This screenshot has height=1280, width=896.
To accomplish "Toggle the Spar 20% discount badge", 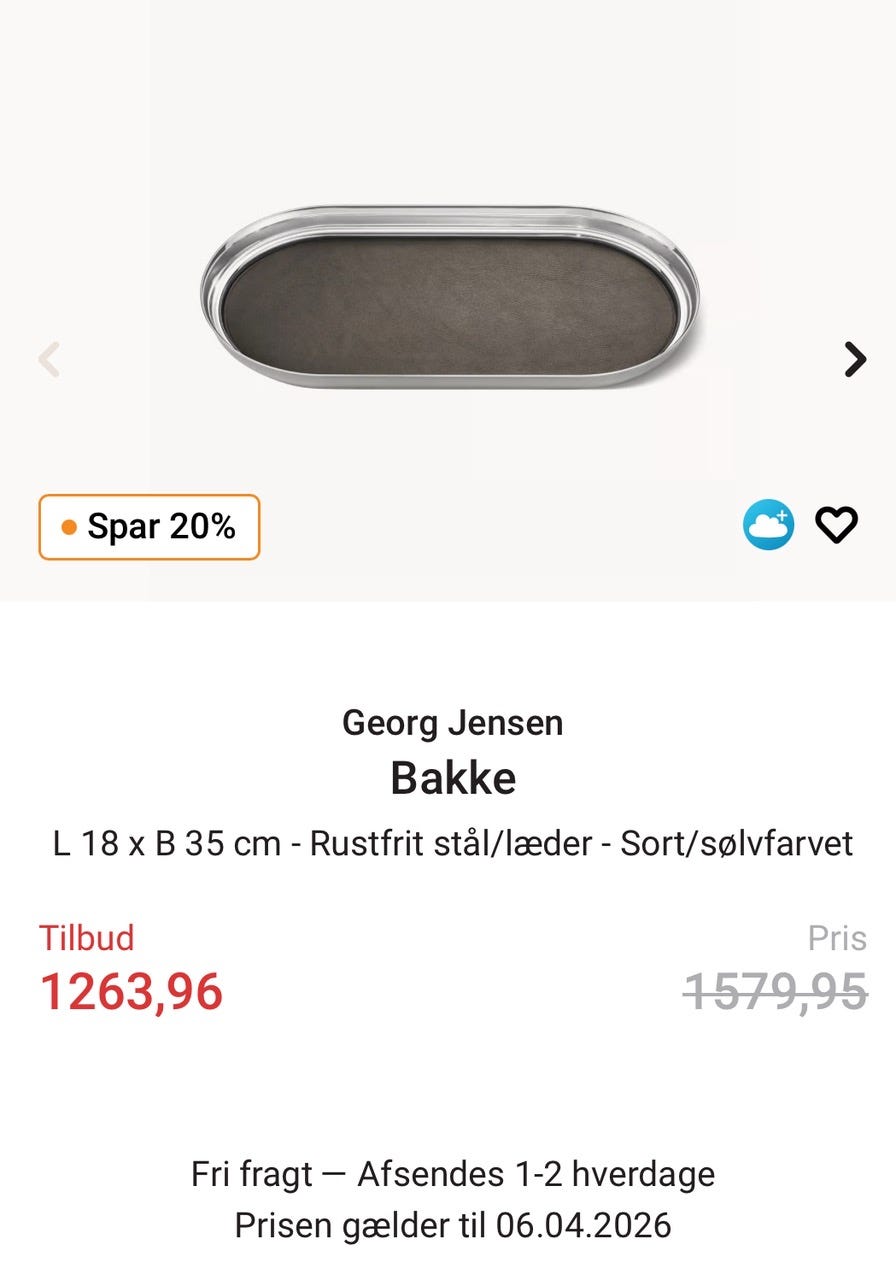I will coord(147,526).
